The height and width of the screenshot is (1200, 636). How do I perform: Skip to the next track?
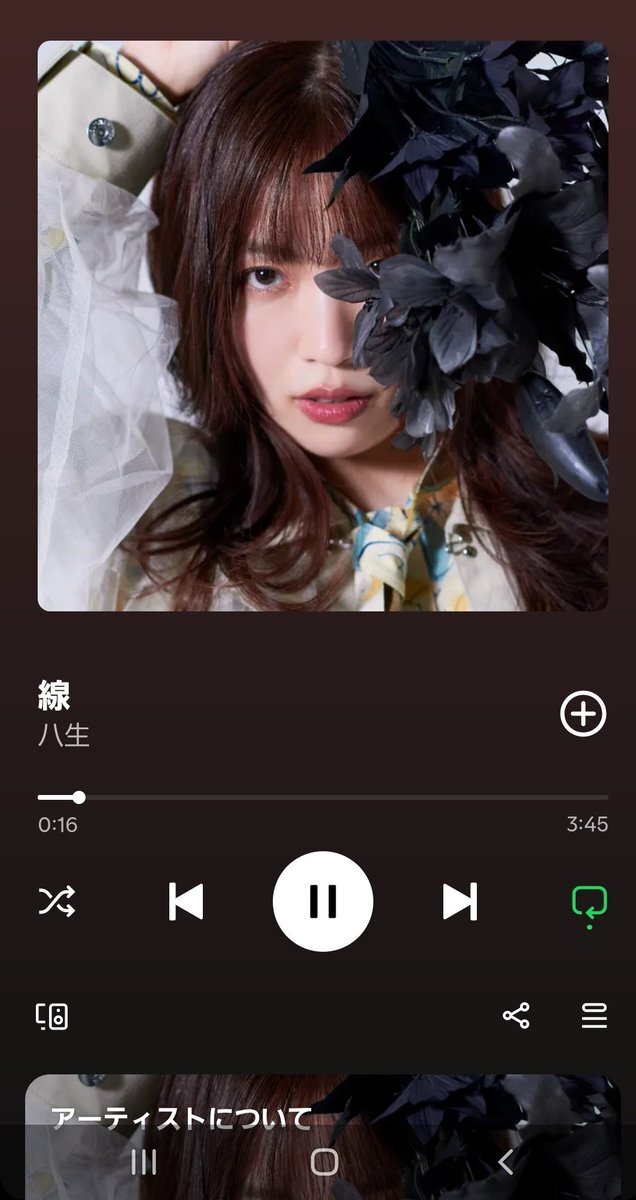460,902
